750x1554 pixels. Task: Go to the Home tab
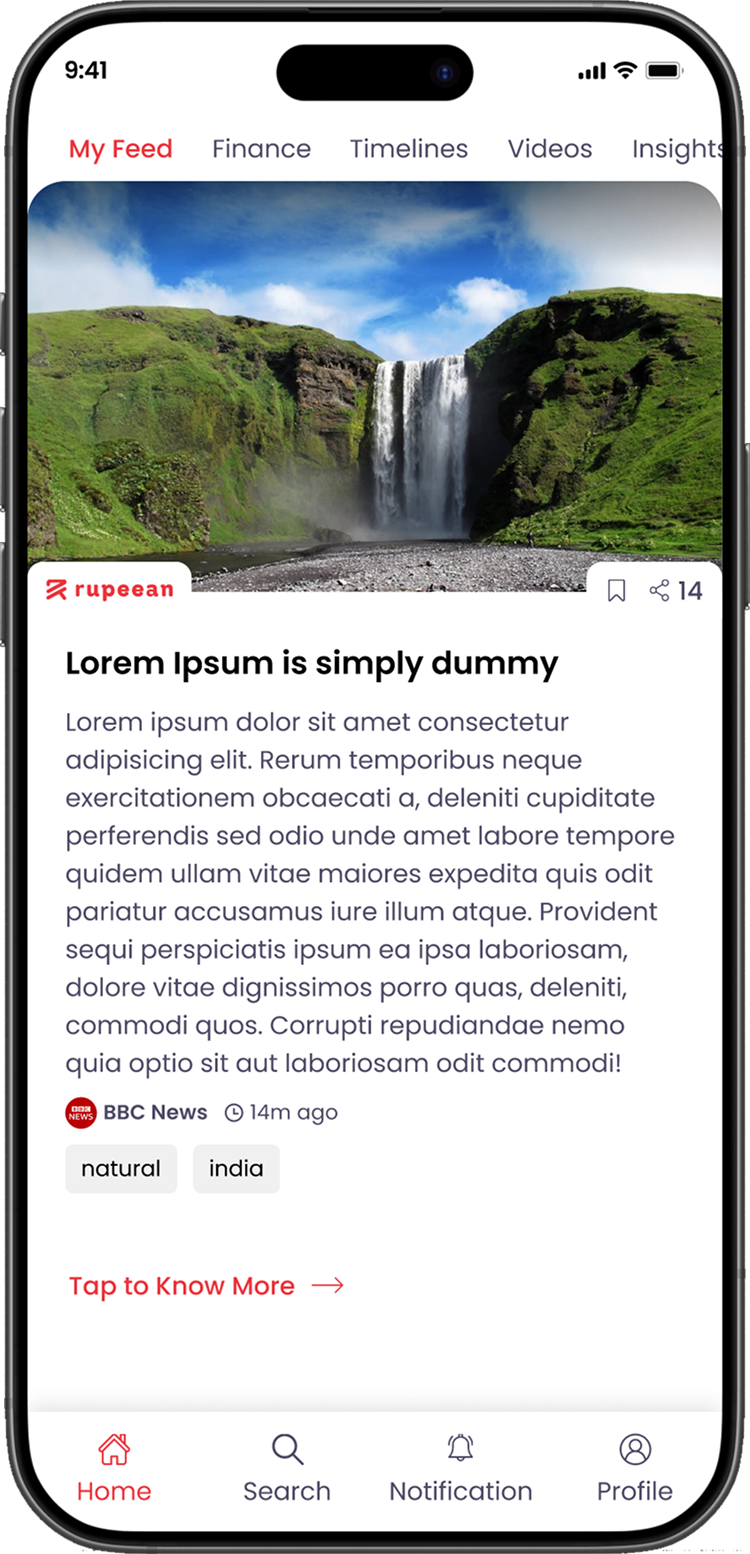coord(114,1468)
